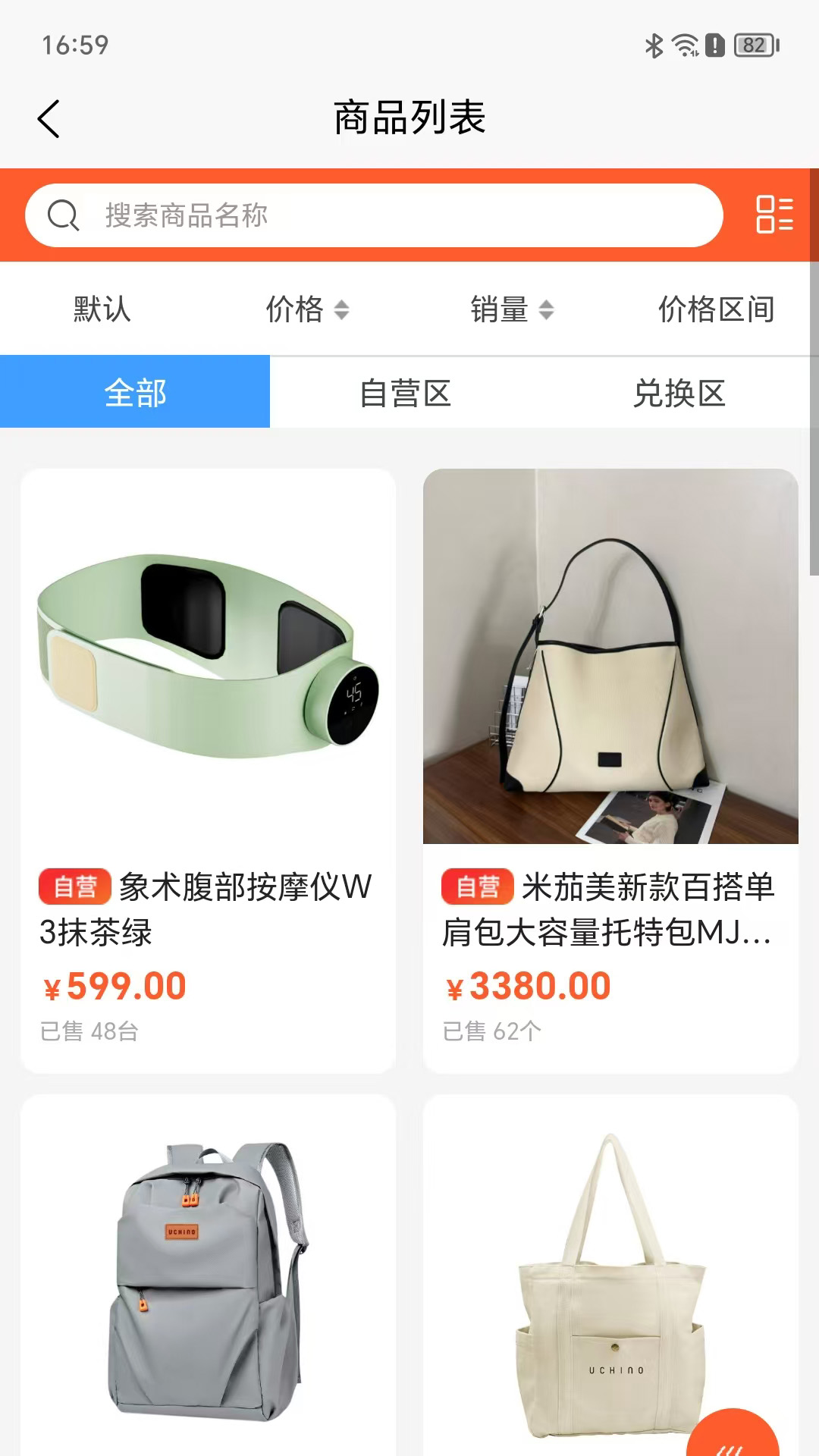
Task: Toggle the 销量 sales sort direction
Action: point(544,309)
